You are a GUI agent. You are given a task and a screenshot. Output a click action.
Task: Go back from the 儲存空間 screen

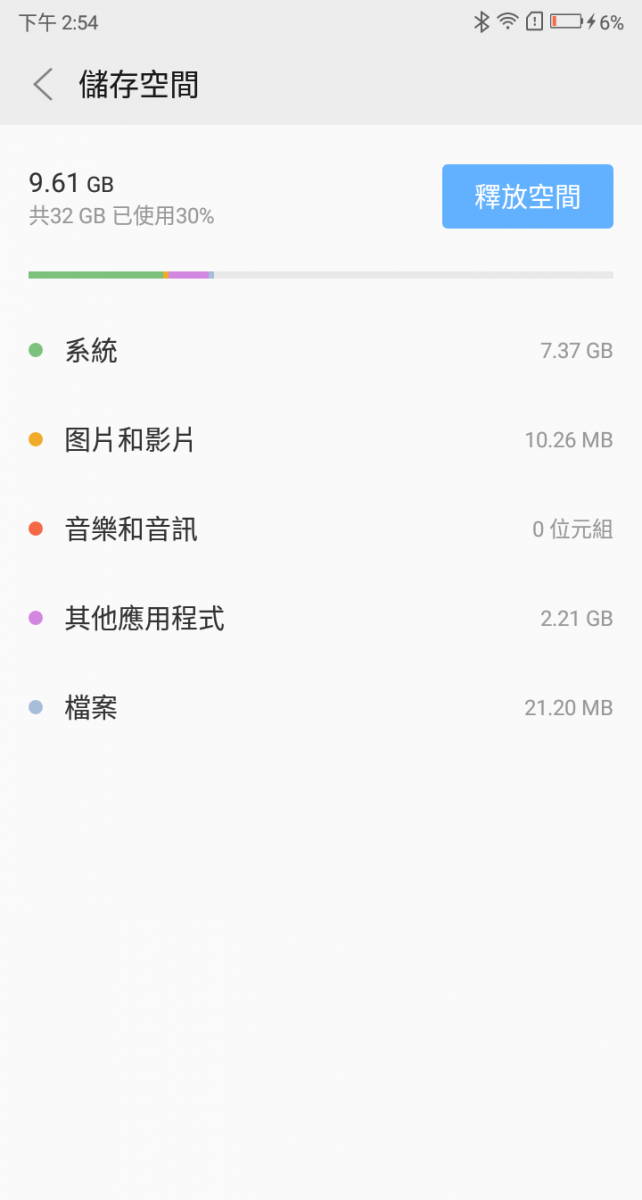pyautogui.click(x=43, y=85)
